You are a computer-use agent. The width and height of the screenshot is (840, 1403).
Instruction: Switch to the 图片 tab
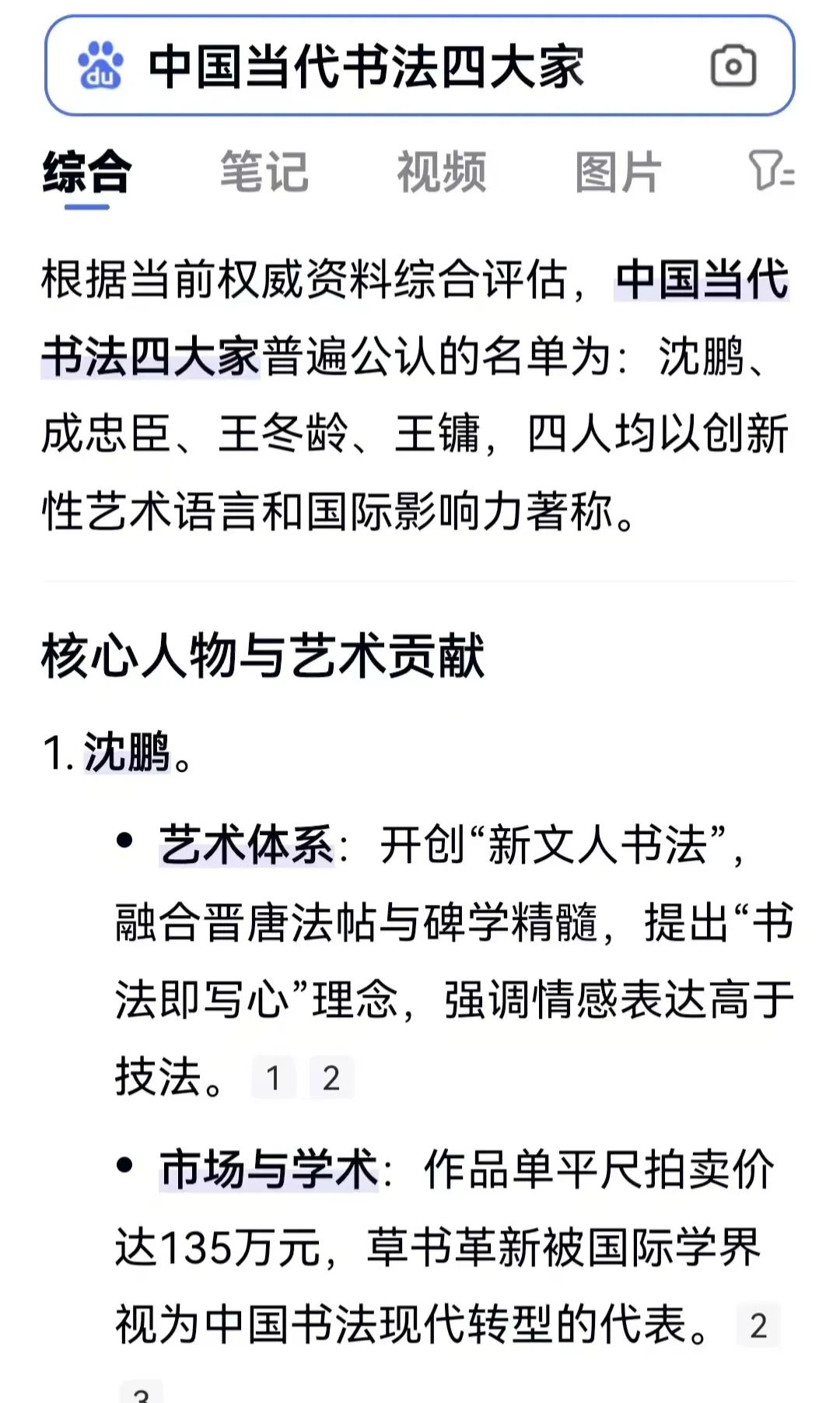[x=618, y=171]
